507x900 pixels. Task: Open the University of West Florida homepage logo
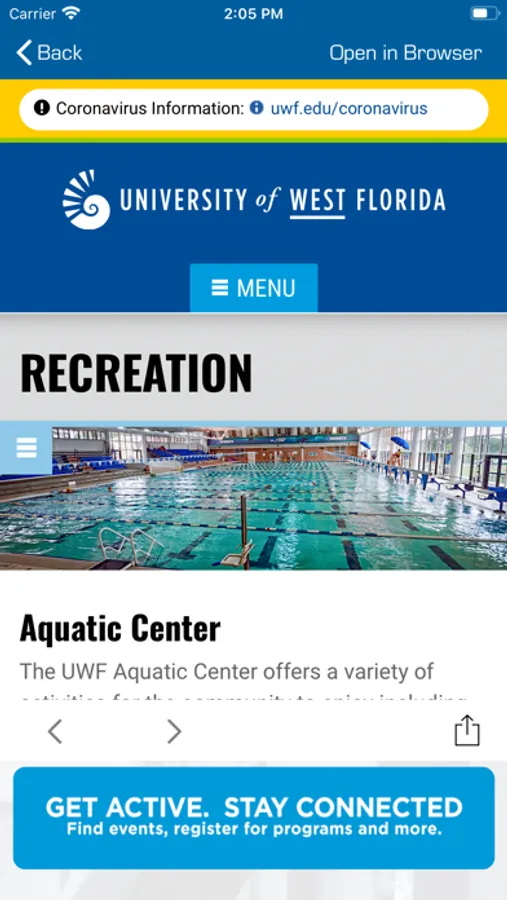click(254, 199)
